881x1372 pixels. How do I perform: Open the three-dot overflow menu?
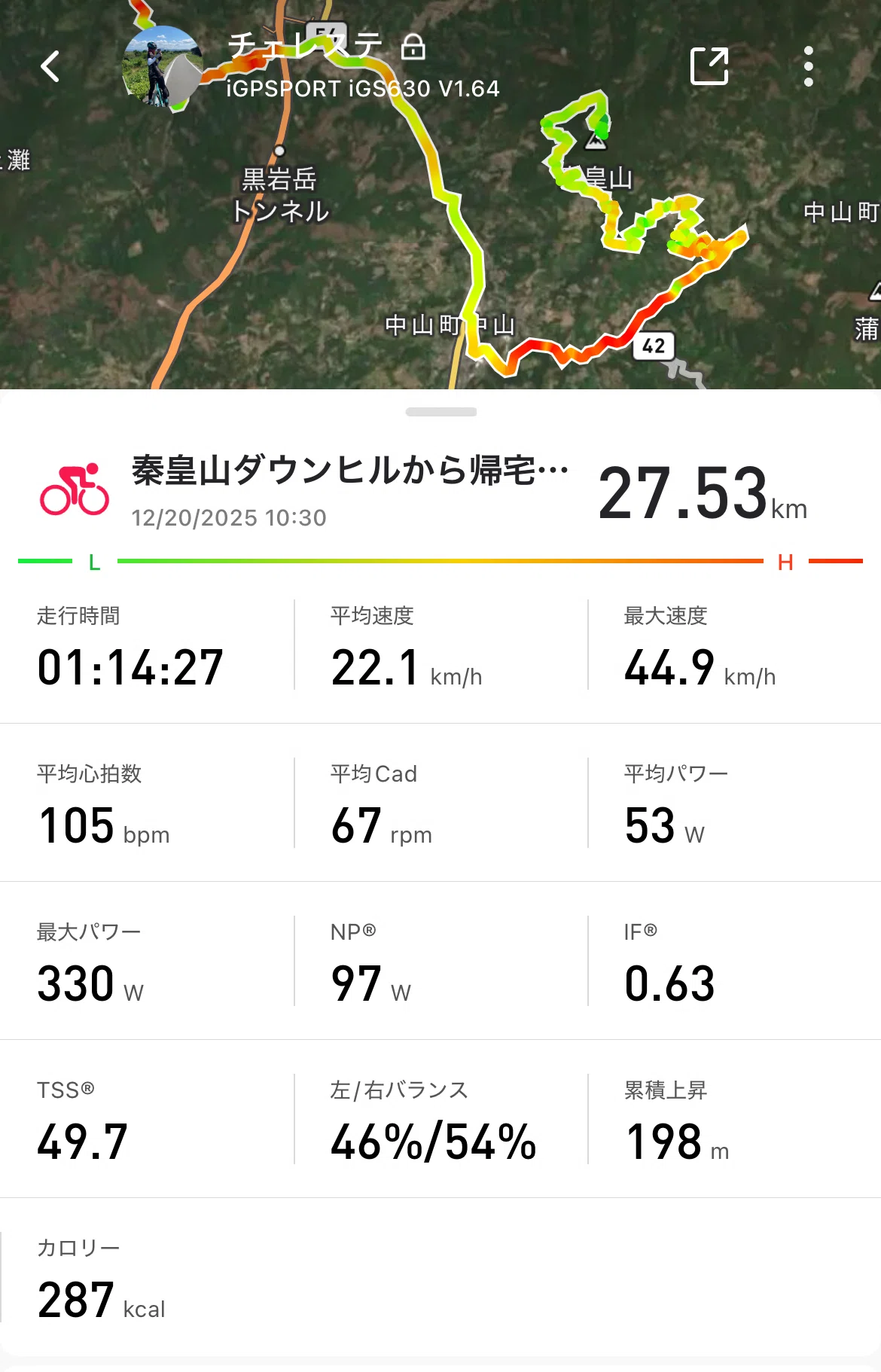[x=809, y=66]
